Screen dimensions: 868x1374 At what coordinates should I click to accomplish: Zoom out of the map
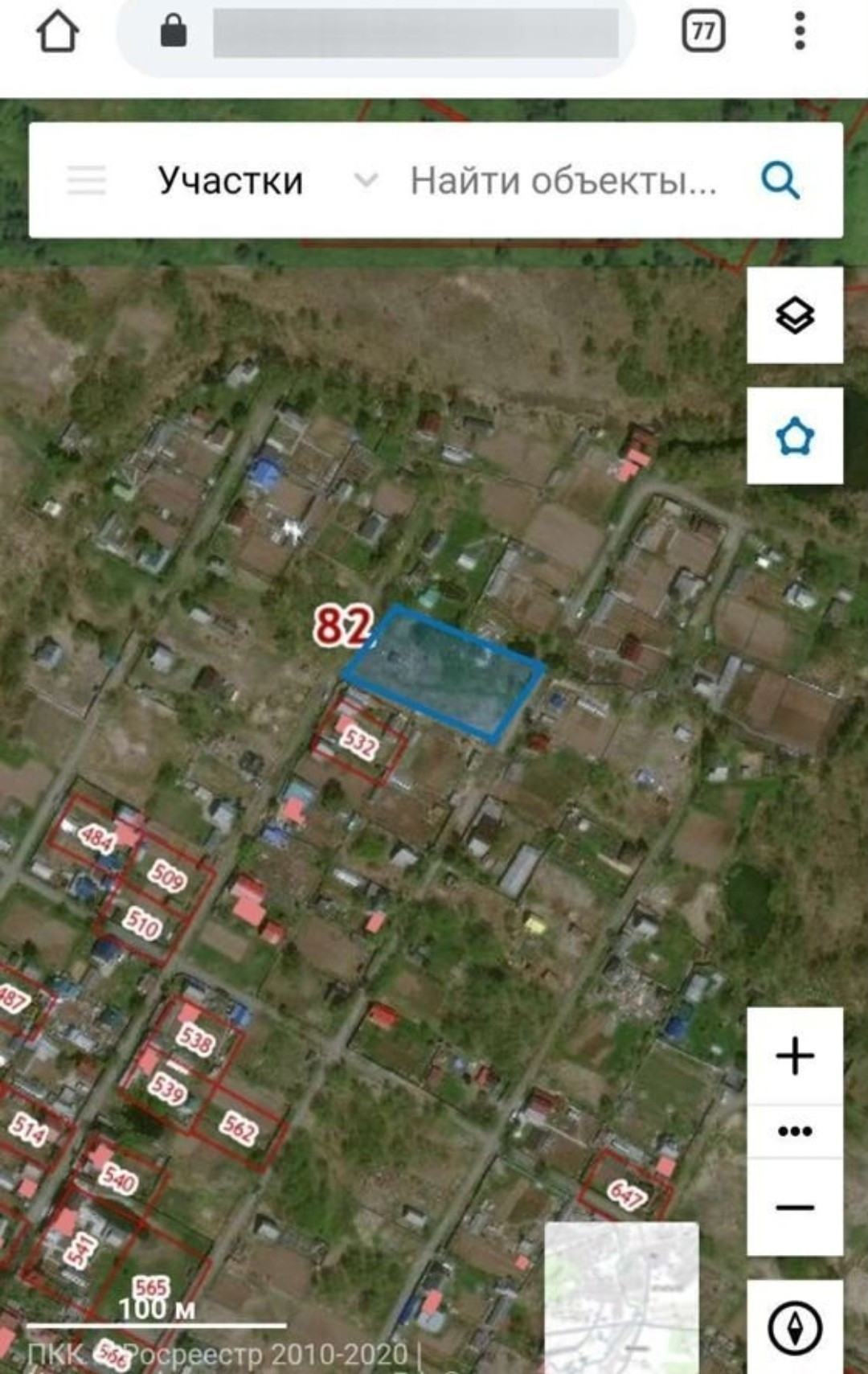(795, 1207)
